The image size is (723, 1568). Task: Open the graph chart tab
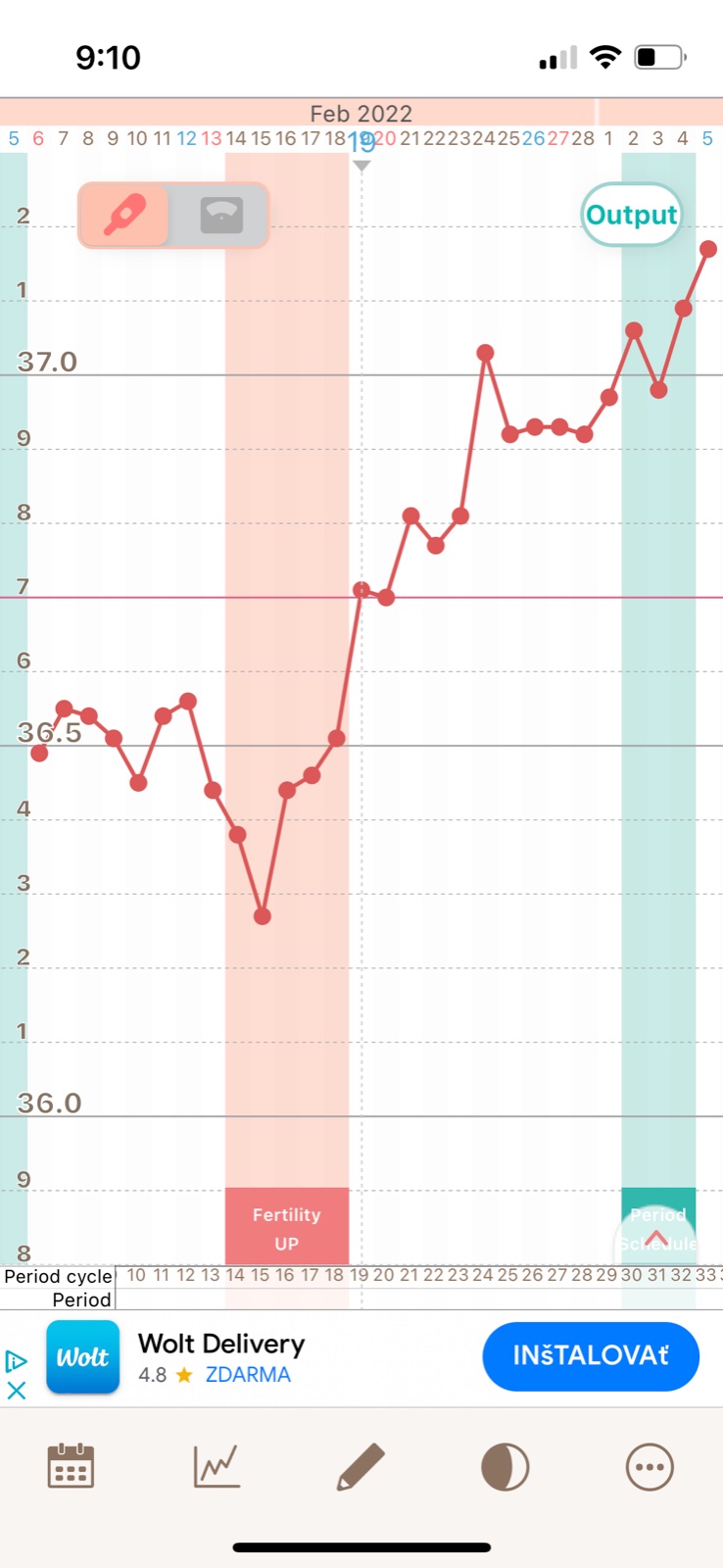click(x=217, y=1467)
